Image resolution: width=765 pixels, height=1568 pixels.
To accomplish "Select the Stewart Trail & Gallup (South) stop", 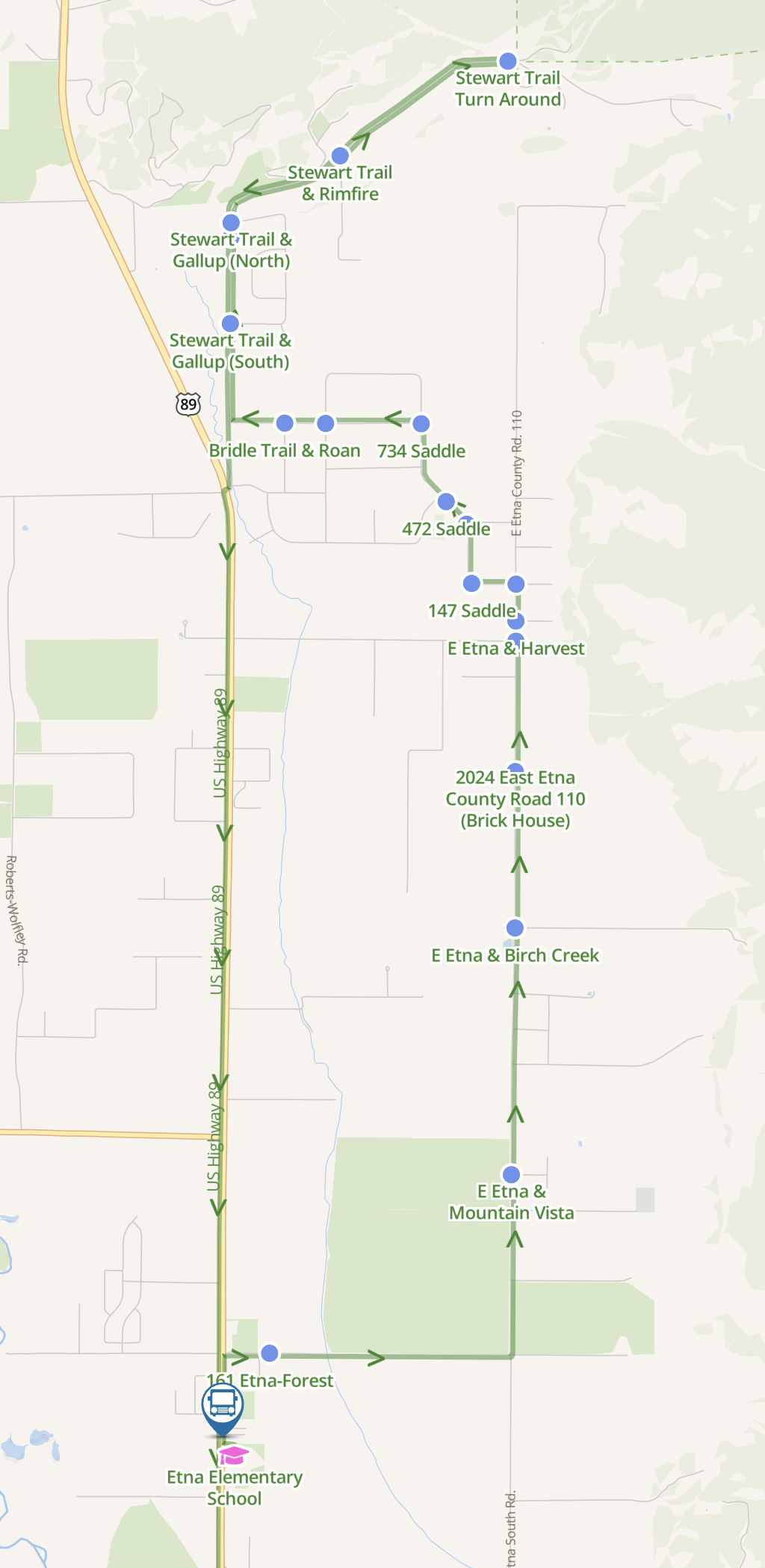I will (230, 323).
